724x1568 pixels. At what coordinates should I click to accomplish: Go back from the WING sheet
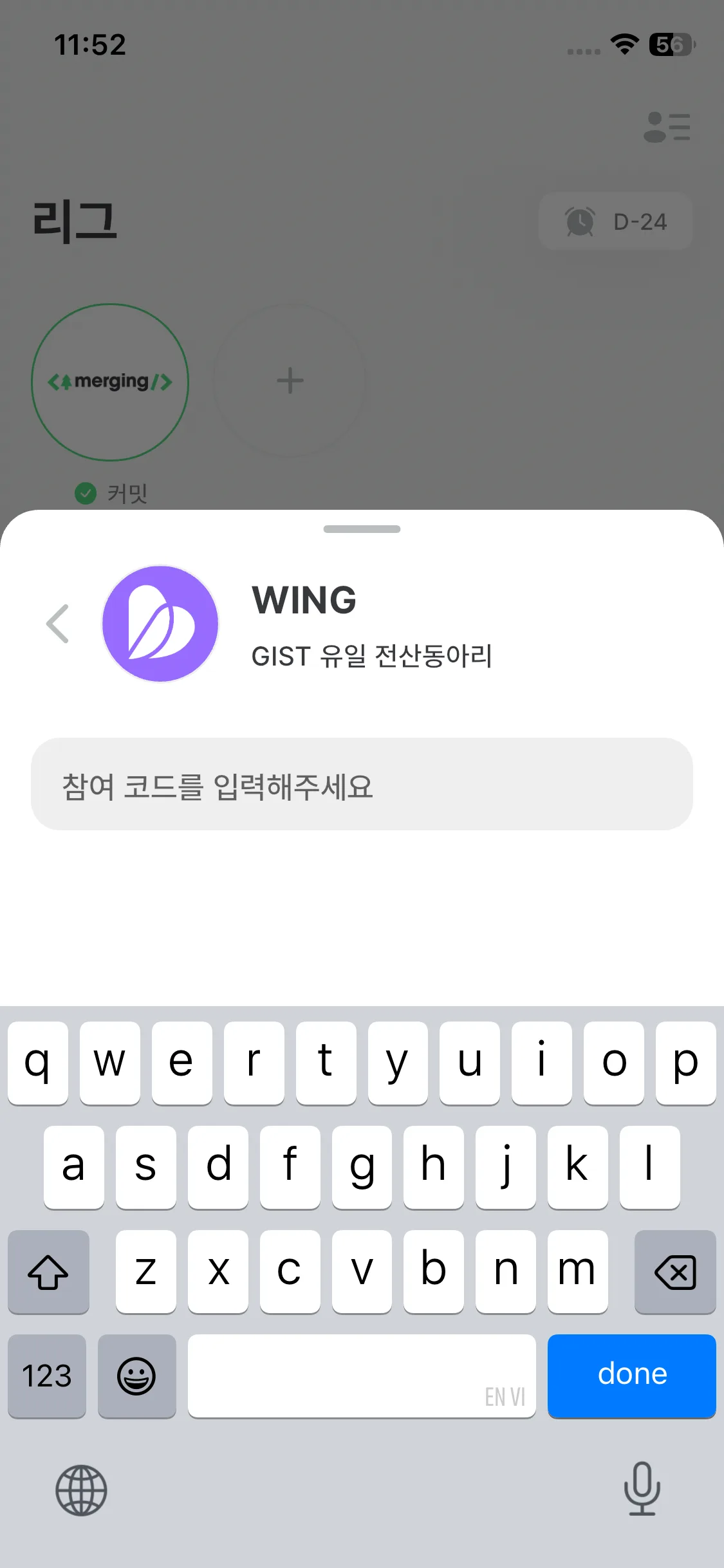pyautogui.click(x=58, y=623)
